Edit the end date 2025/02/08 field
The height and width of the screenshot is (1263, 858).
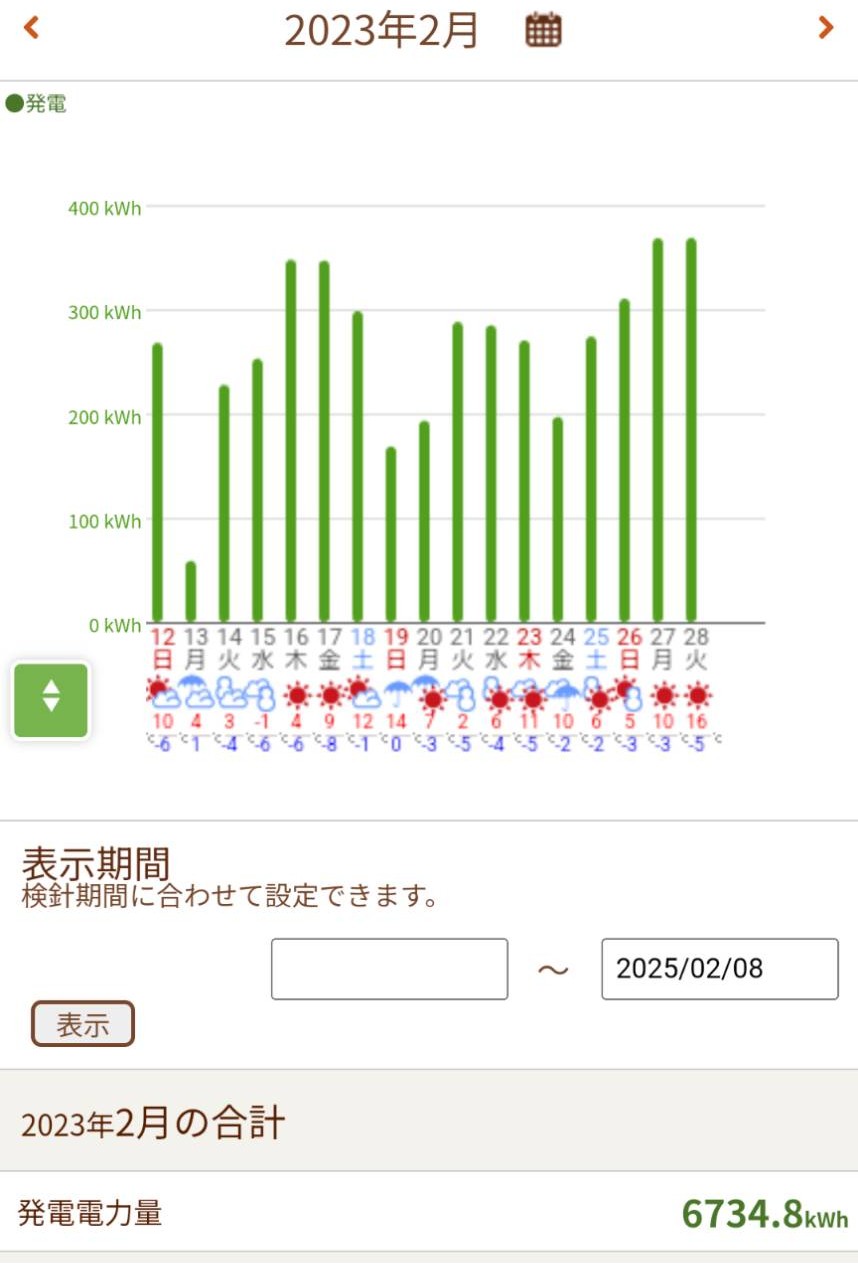pos(719,968)
